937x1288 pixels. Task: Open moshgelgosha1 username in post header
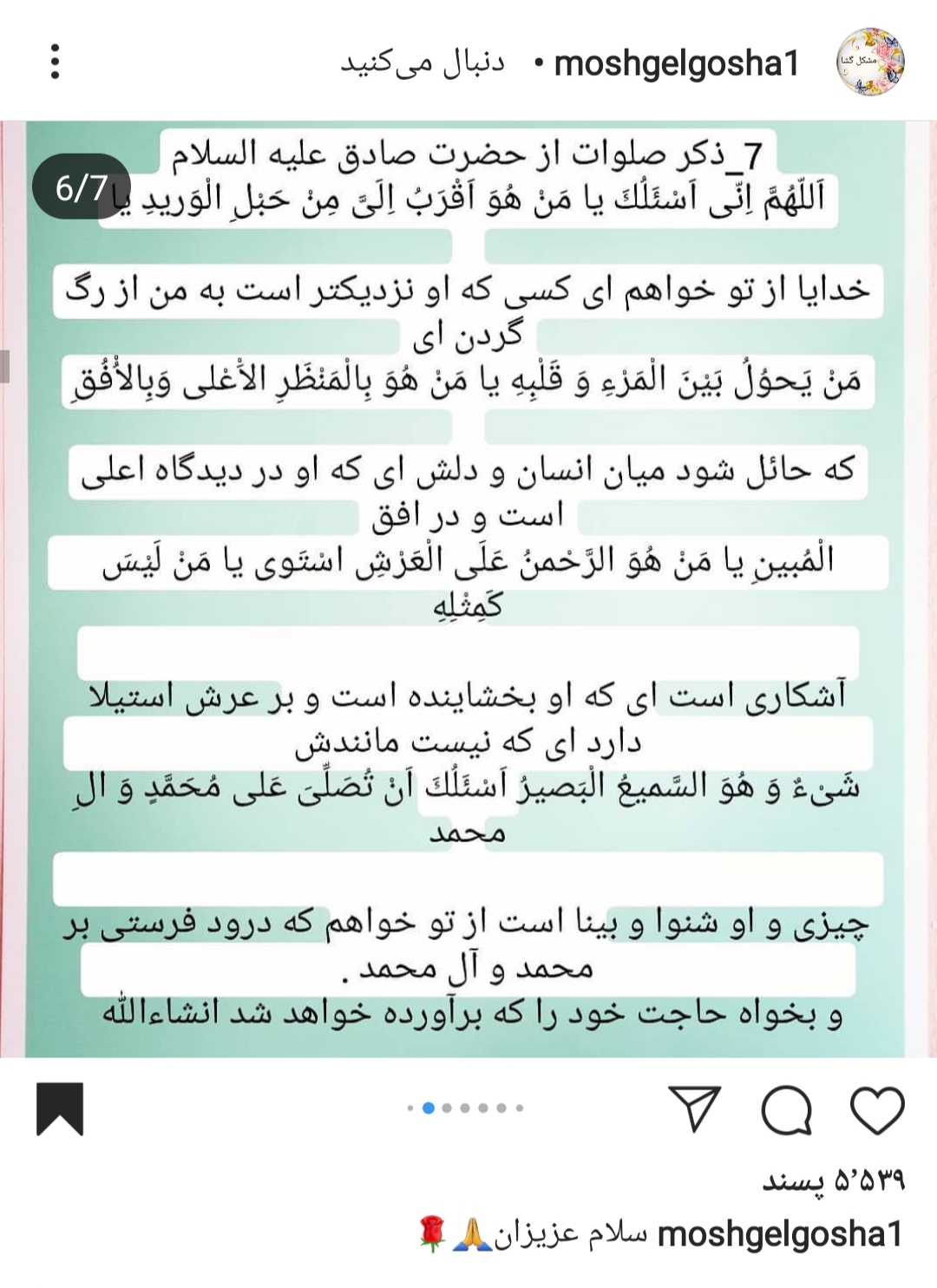pos(677,63)
